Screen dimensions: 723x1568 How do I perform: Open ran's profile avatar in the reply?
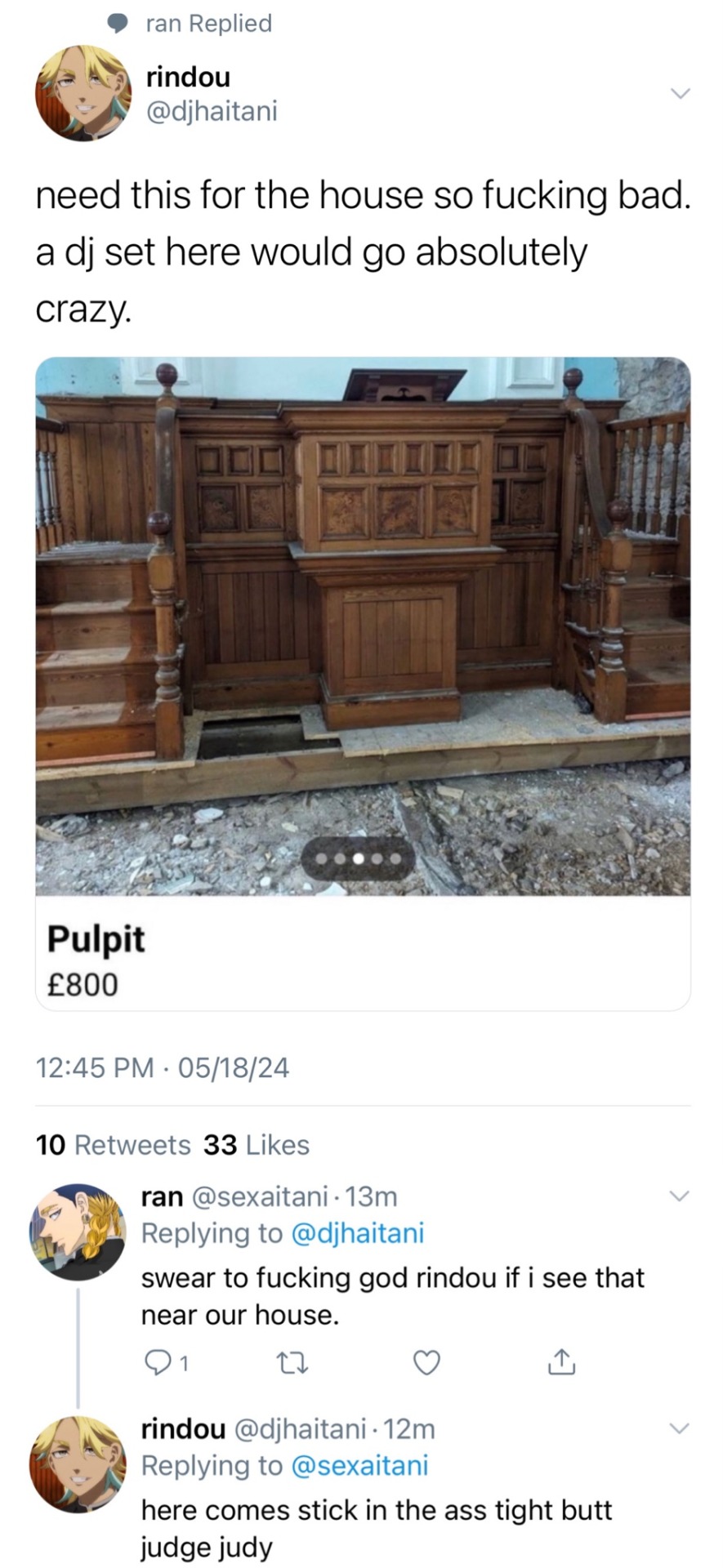(78, 1231)
